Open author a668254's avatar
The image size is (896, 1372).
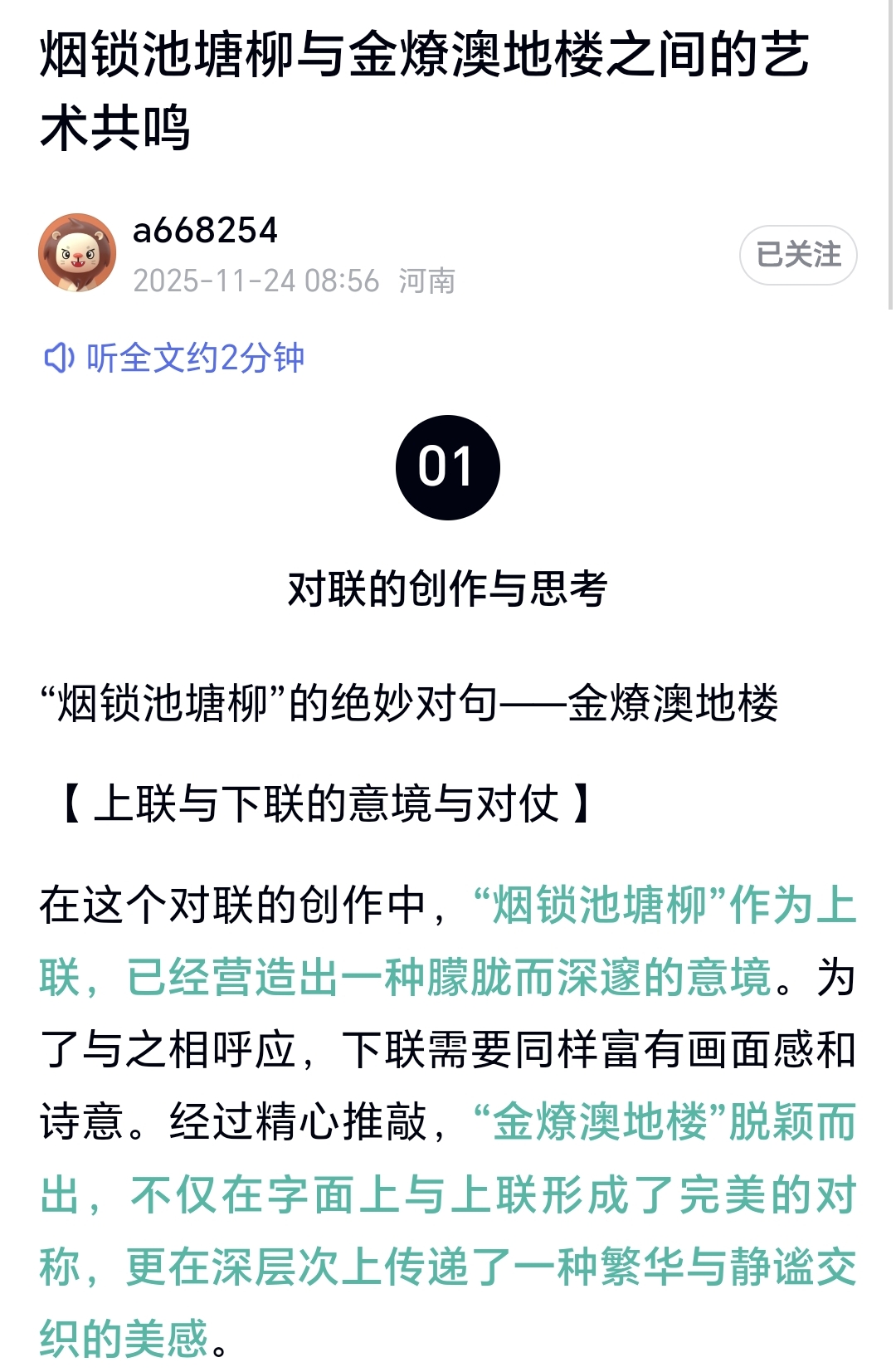click(77, 253)
